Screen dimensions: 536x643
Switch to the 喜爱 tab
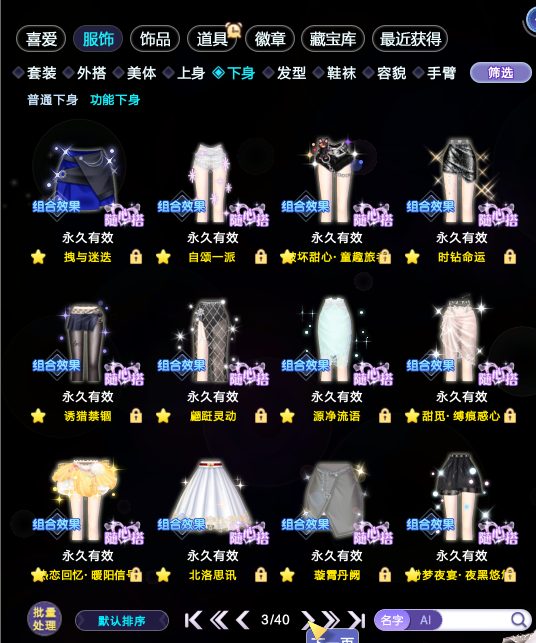41,39
